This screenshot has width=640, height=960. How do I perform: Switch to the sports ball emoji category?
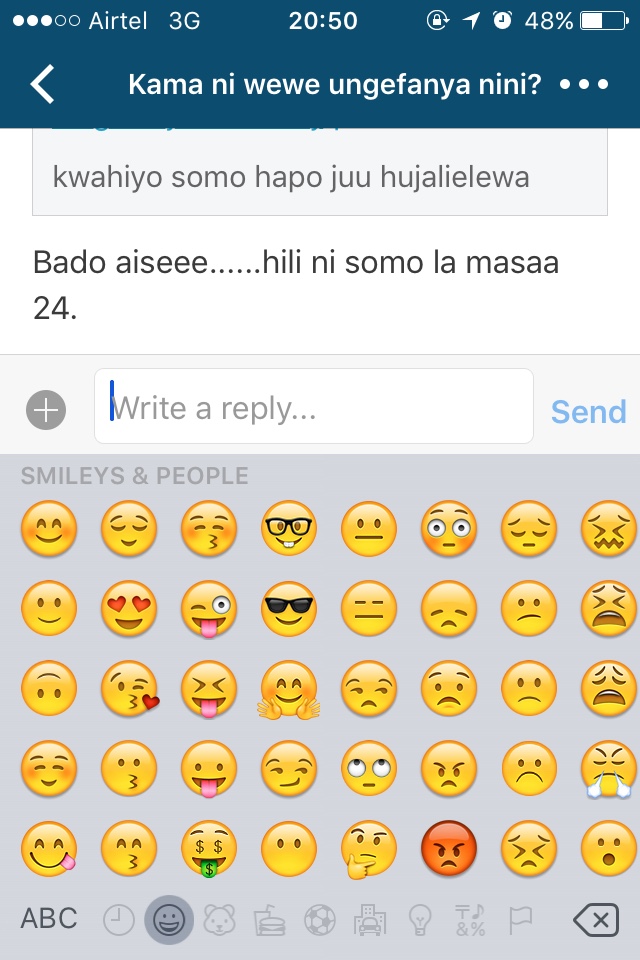coord(319,919)
